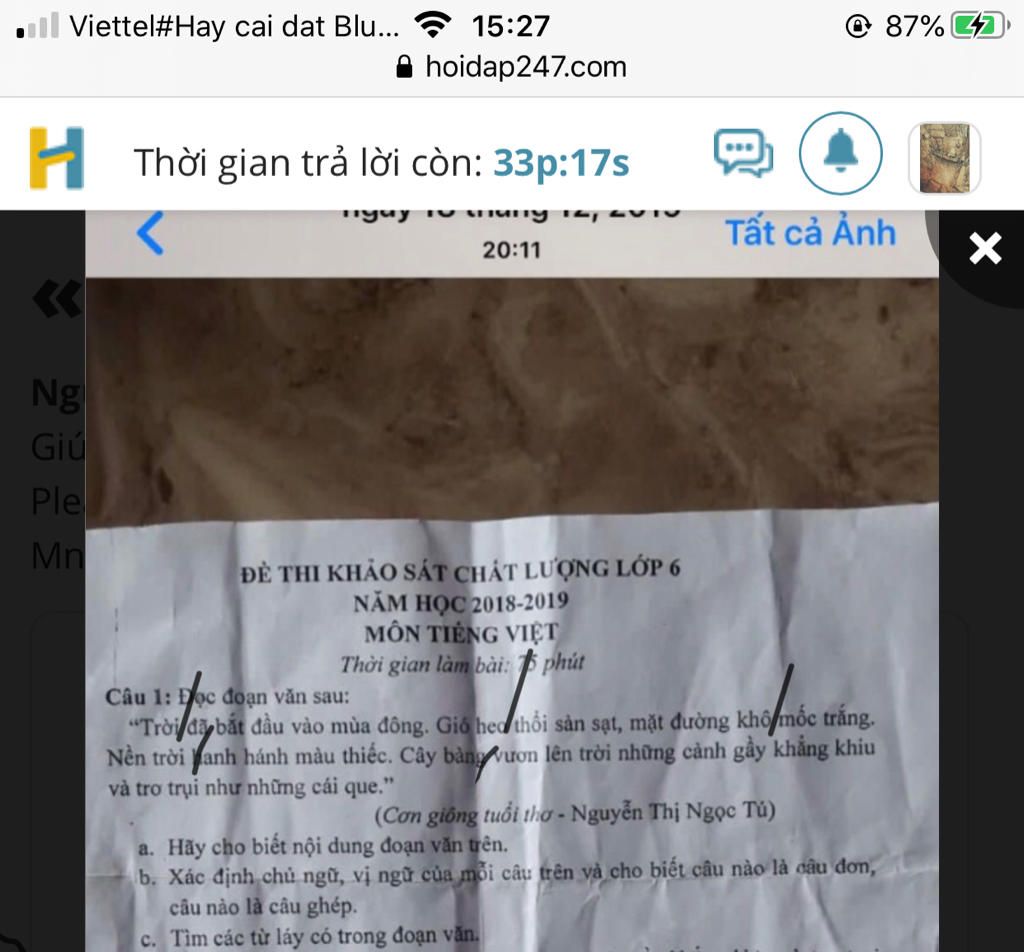Open the profile avatar menu
This screenshot has height=952, width=1024.
(944, 157)
